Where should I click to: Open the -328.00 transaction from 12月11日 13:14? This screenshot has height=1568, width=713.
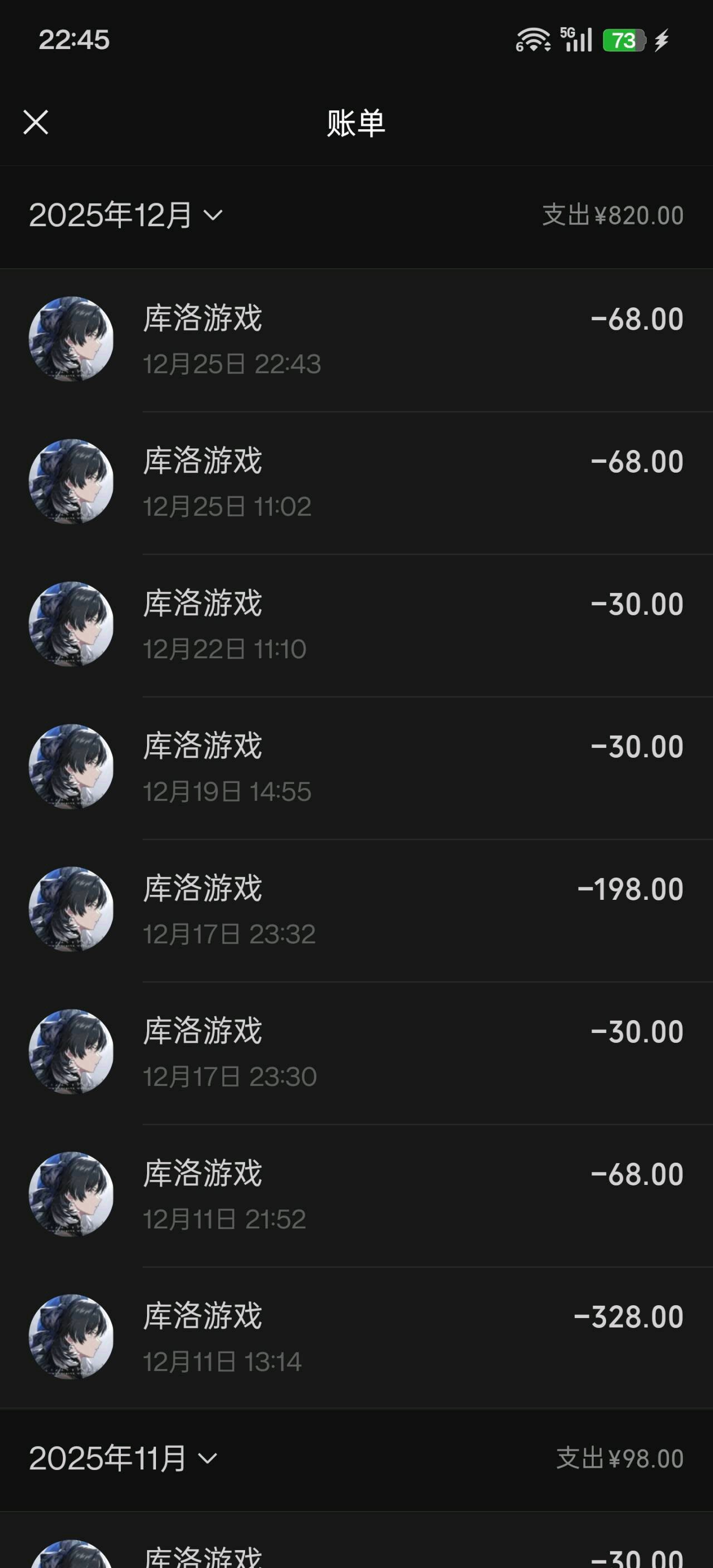(x=356, y=1337)
